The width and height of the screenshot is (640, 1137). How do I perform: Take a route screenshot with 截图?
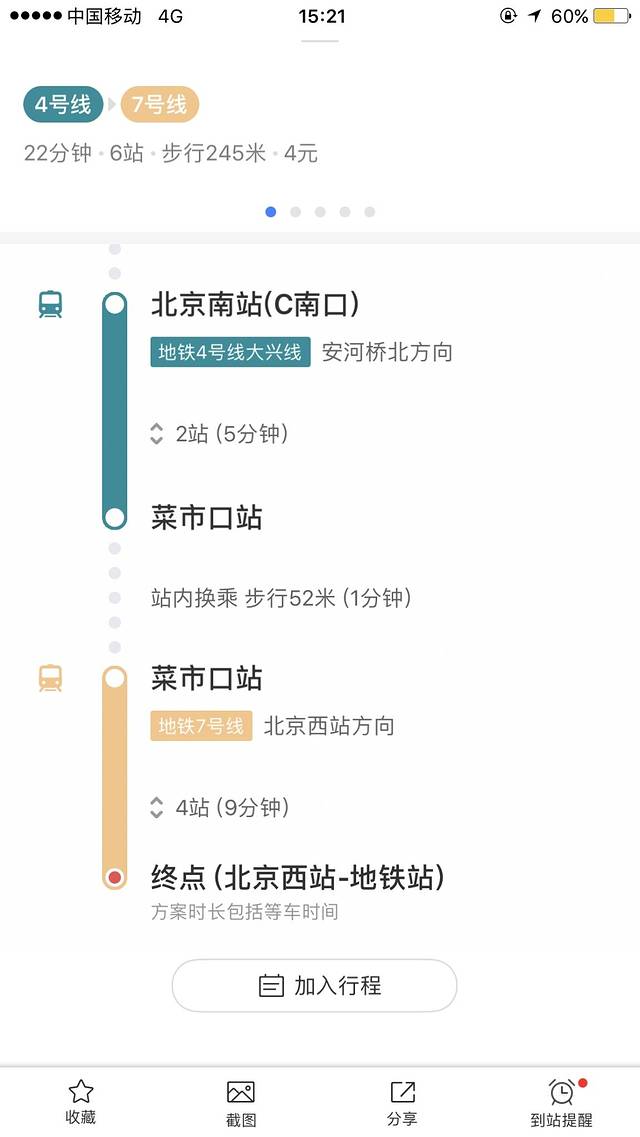click(240, 1101)
